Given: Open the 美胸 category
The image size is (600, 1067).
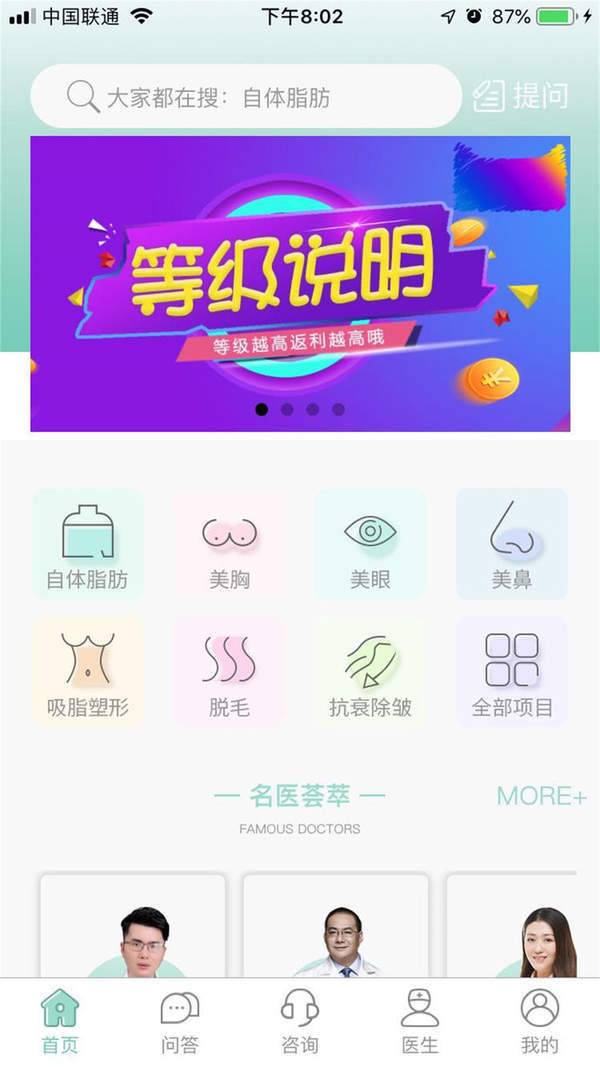Looking at the screenshot, I should point(229,544).
